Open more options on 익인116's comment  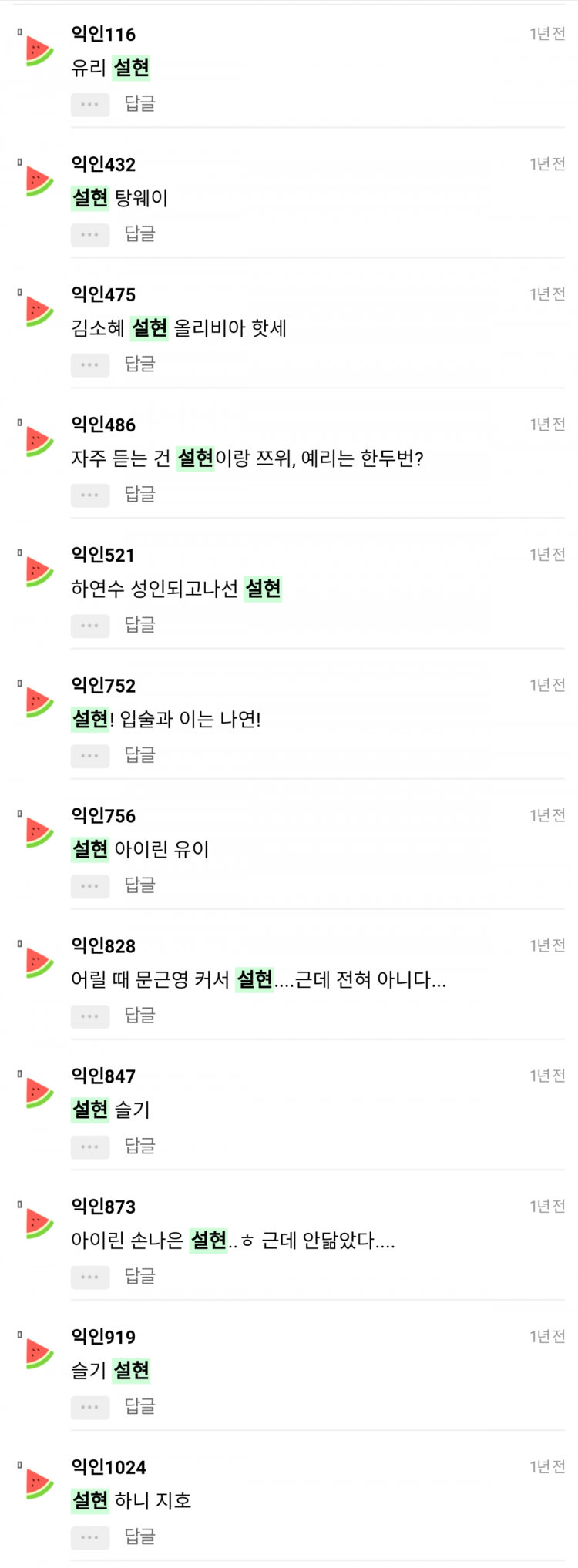click(90, 104)
